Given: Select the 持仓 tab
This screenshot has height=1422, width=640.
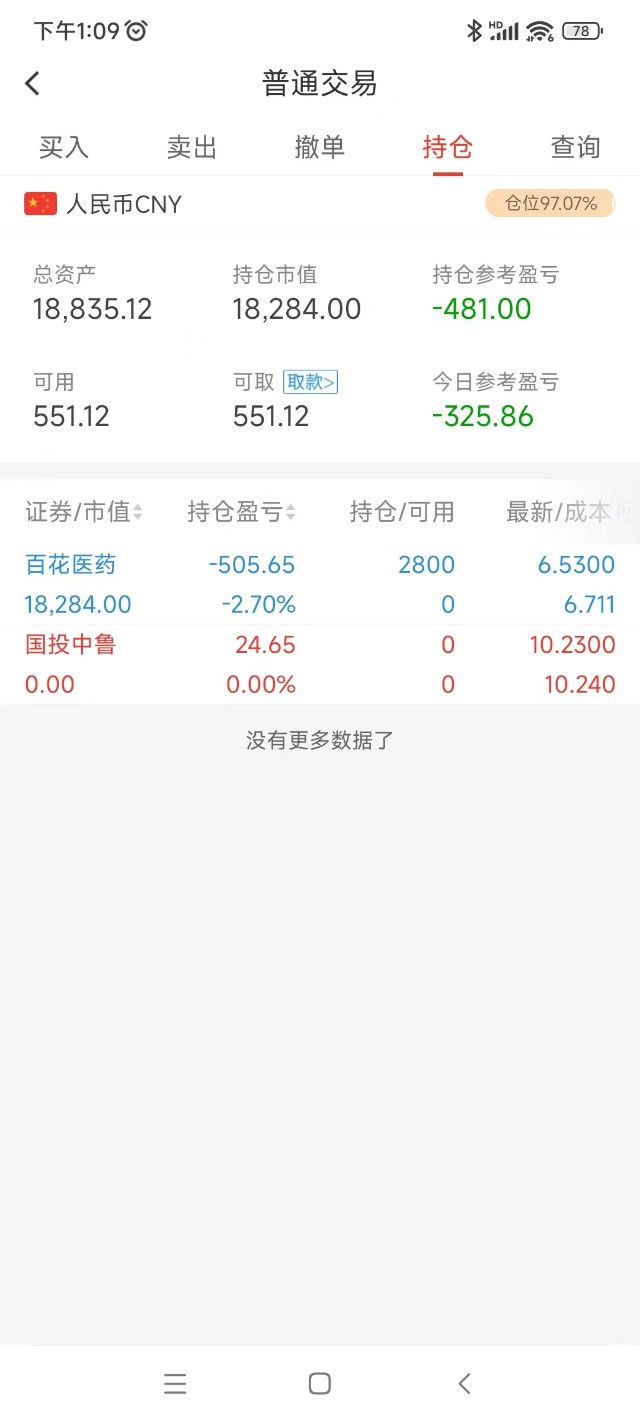Looking at the screenshot, I should 448,148.
